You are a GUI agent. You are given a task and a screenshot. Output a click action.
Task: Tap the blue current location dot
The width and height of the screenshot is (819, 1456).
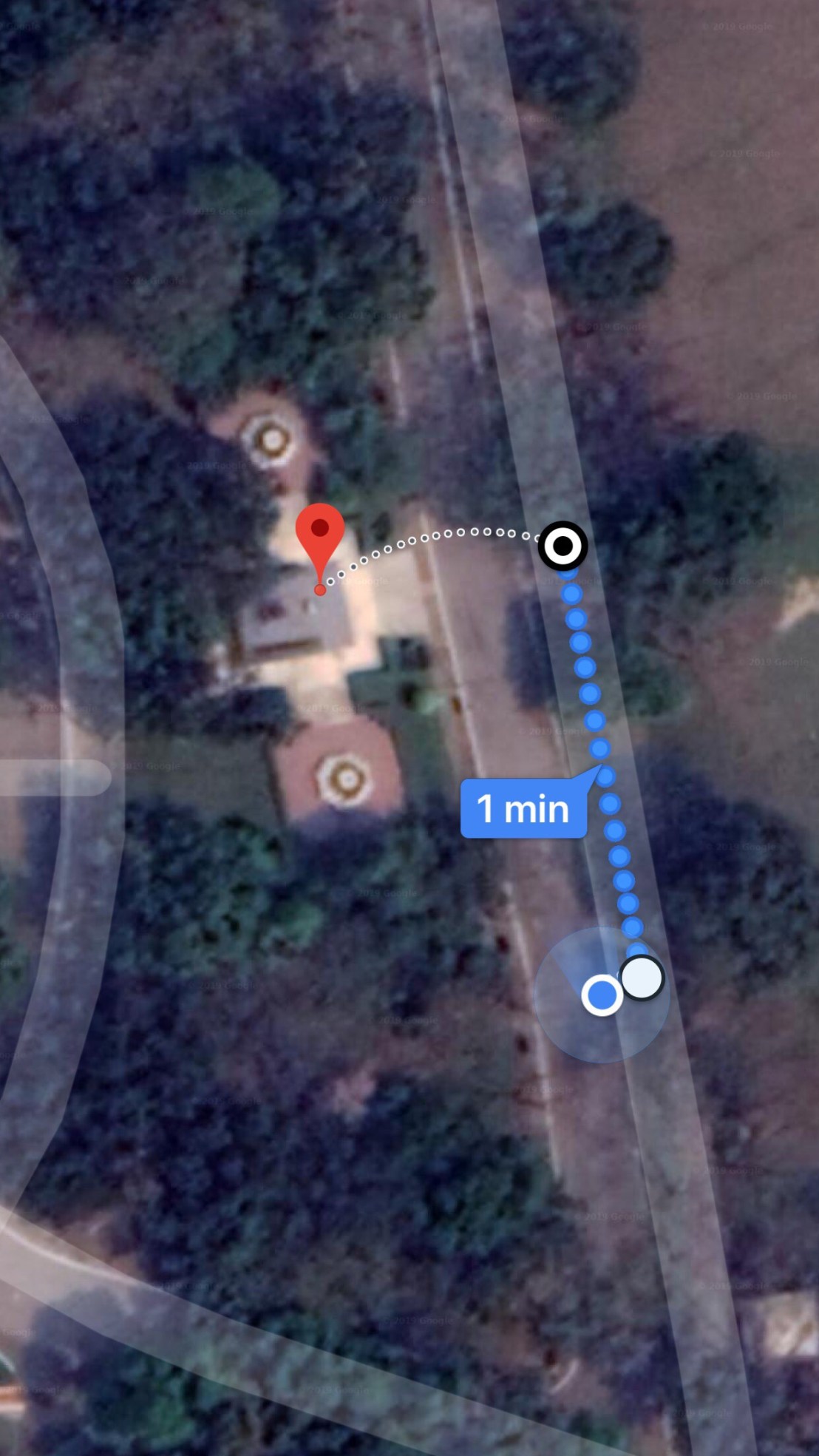pyautogui.click(x=602, y=995)
